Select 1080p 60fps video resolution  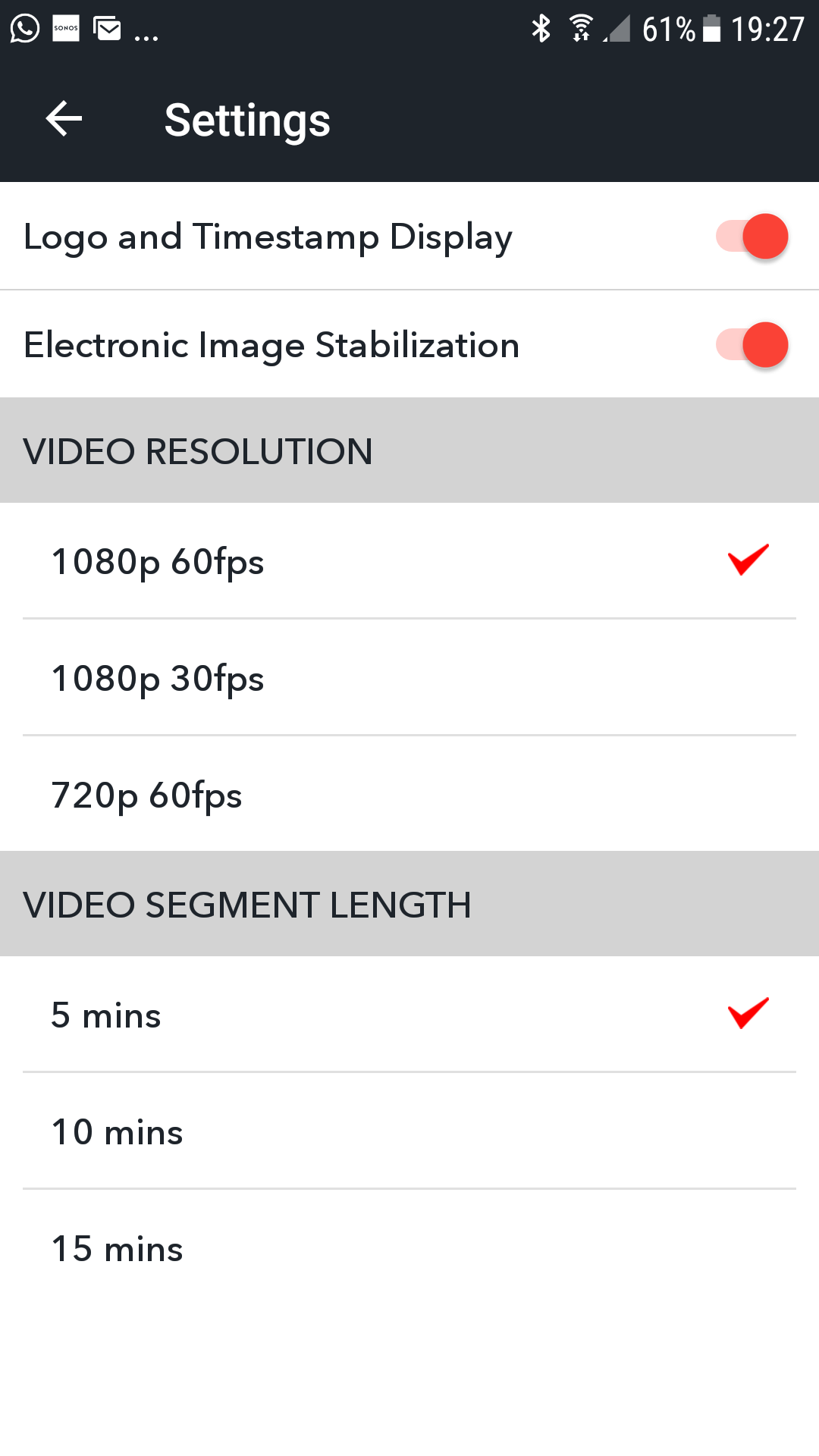[409, 562]
